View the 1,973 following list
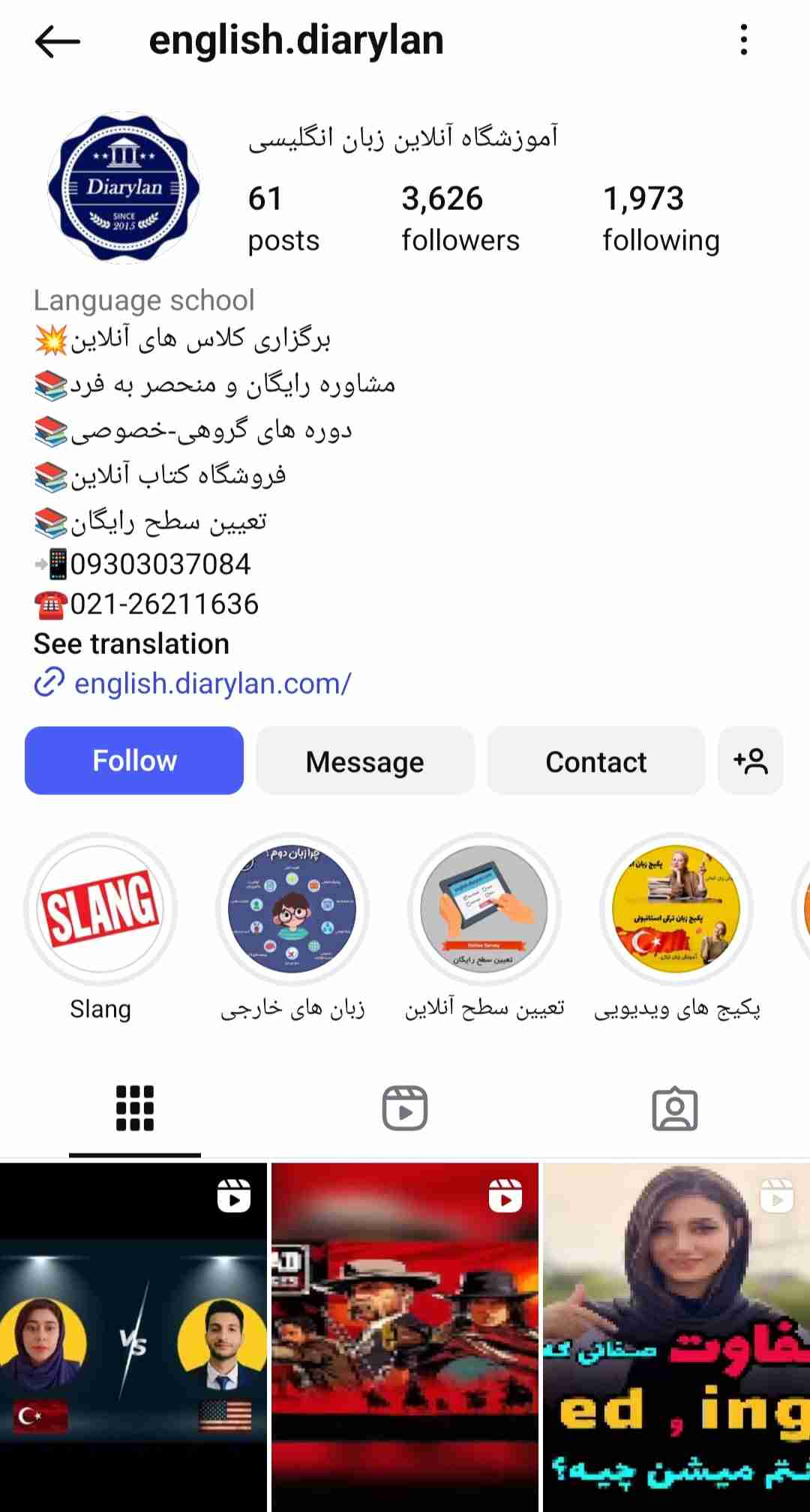 point(661,218)
